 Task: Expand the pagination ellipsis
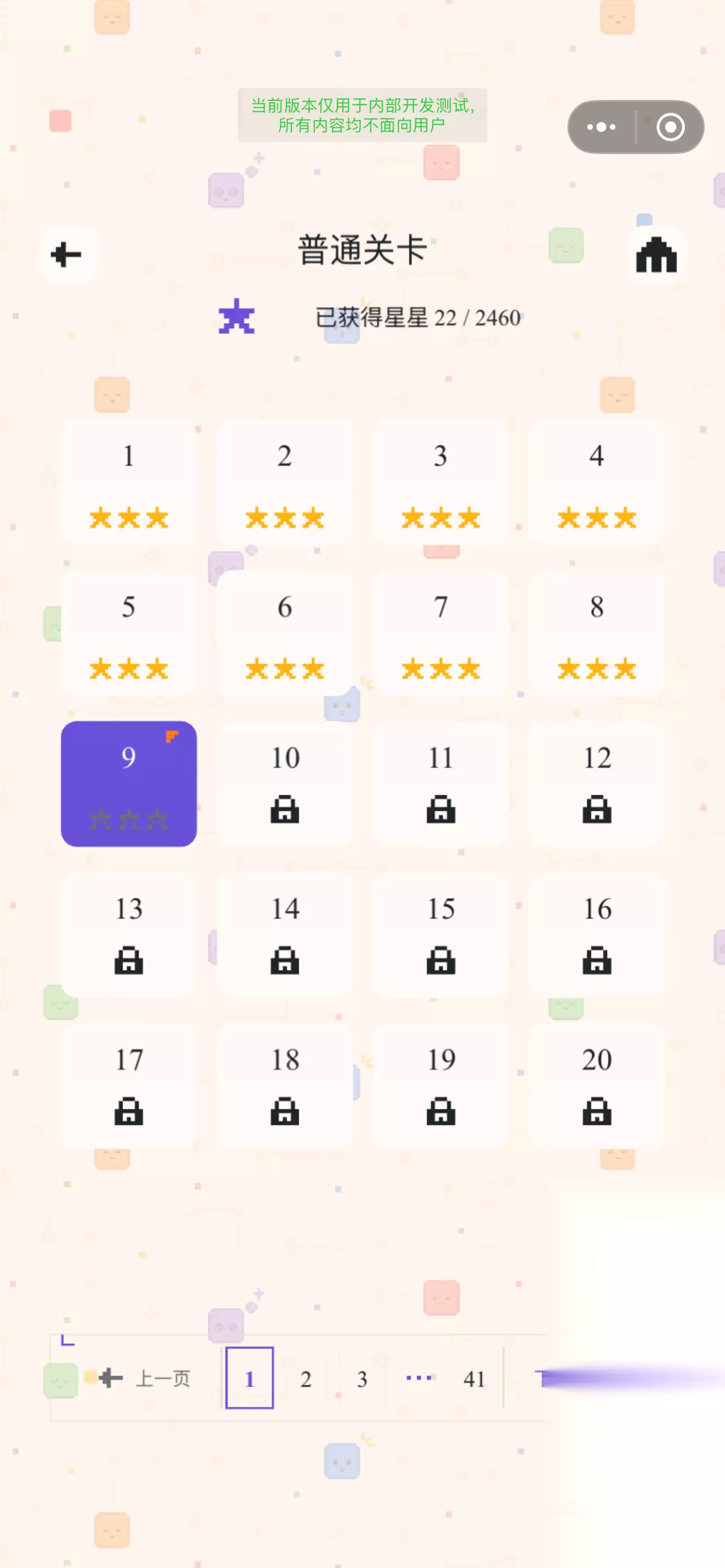click(x=418, y=1377)
